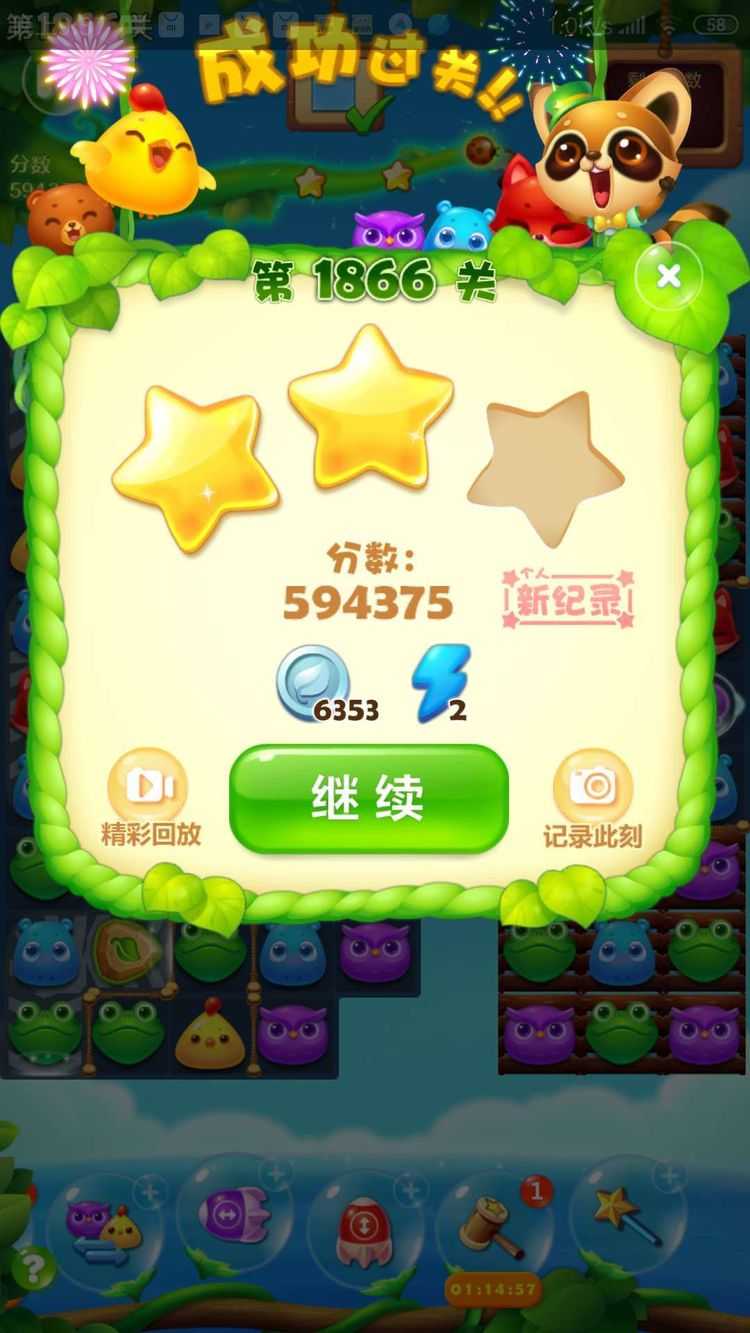Screen dimensions: 750x1333
Task: Open the help question mark
Action: tap(33, 1268)
